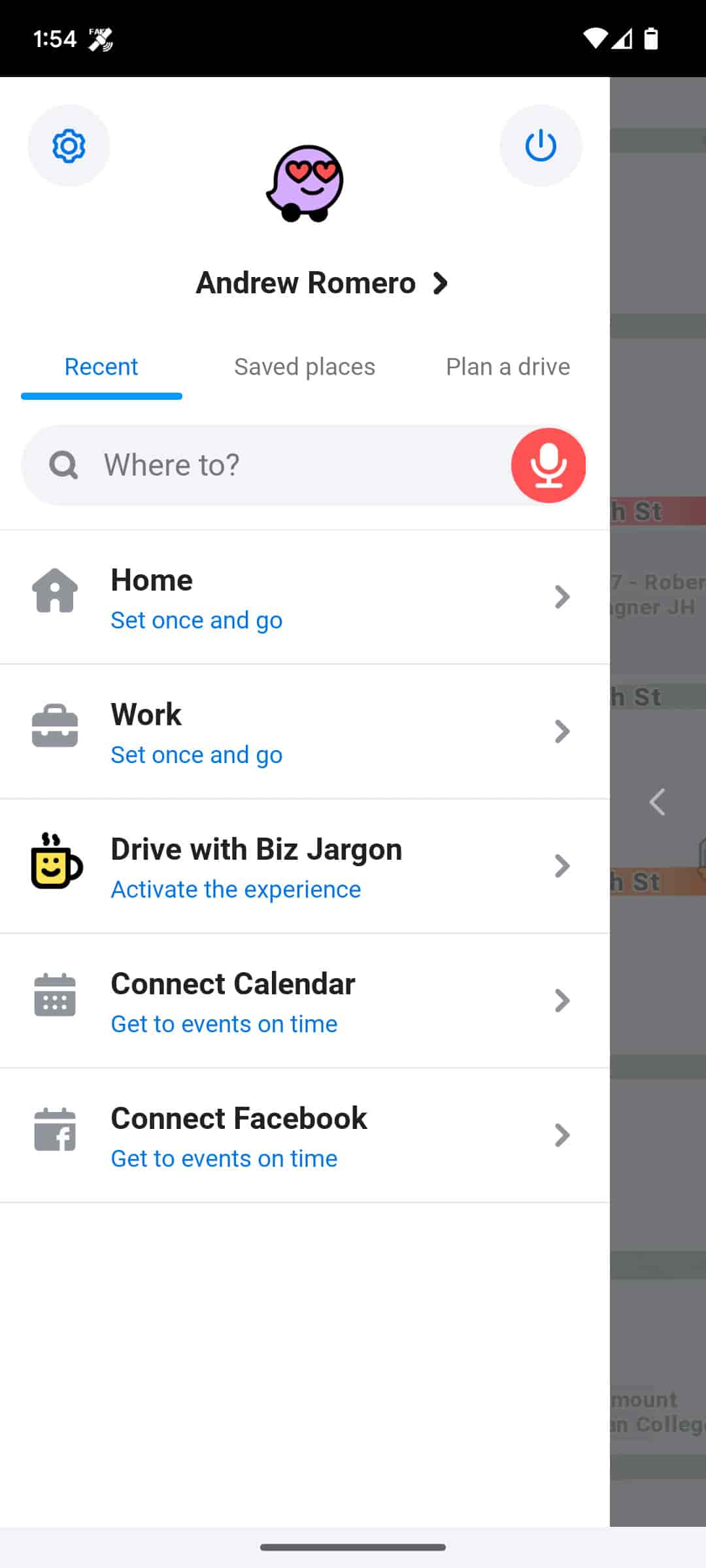This screenshot has width=706, height=1568.
Task: Tap inside the Where to search field
Action: [261, 465]
